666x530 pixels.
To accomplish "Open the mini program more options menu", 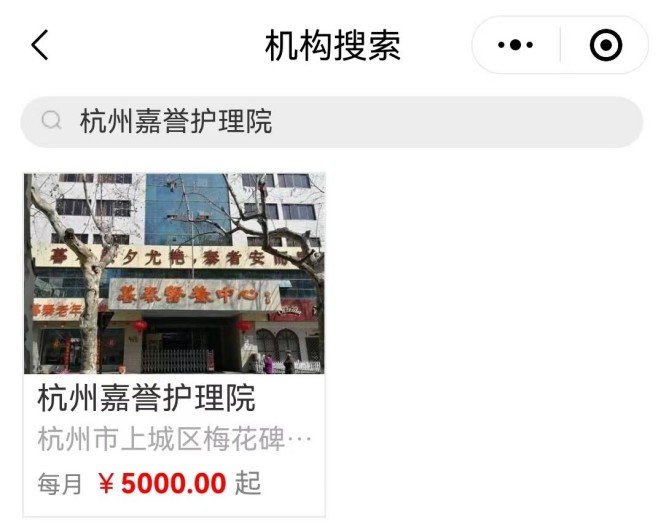I will (516, 45).
